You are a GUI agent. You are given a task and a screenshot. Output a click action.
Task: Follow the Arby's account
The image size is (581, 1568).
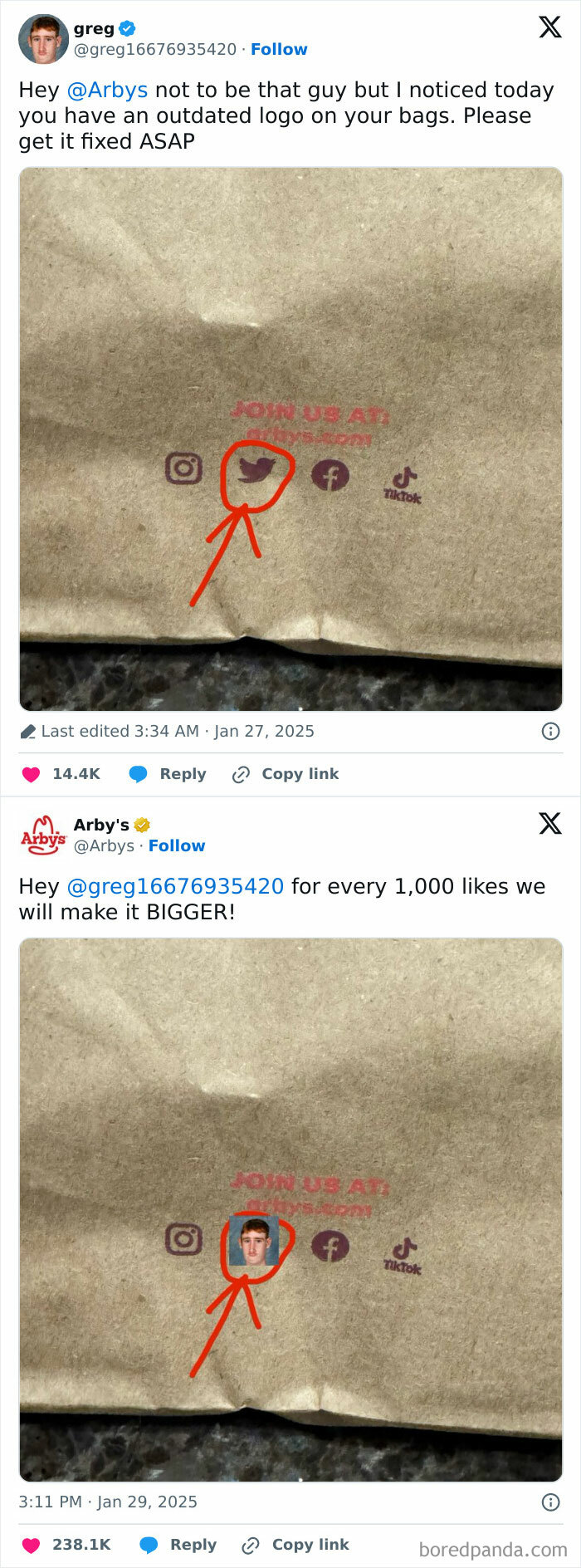[x=177, y=845]
